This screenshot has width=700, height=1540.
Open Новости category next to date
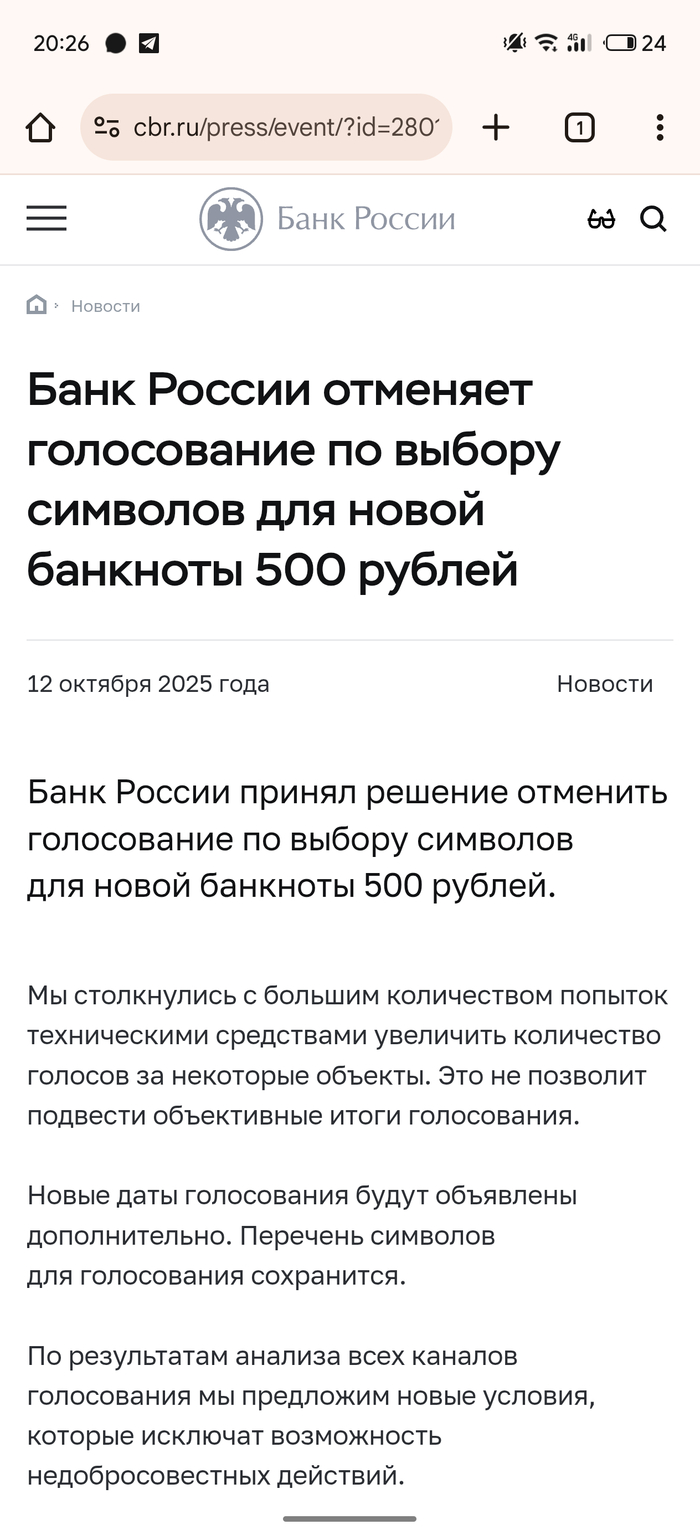pyautogui.click(x=604, y=684)
